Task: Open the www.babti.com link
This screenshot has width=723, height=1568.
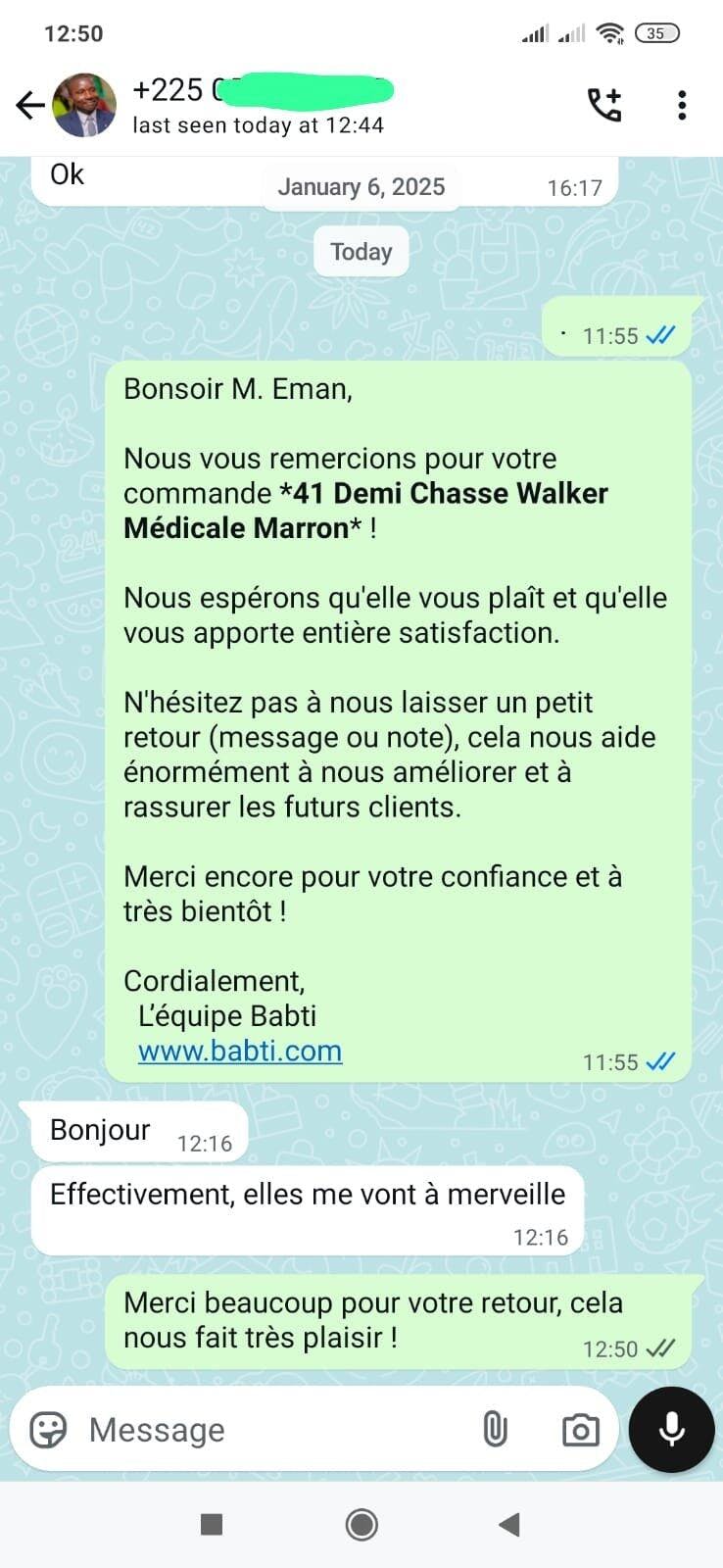Action: pyautogui.click(x=240, y=1052)
